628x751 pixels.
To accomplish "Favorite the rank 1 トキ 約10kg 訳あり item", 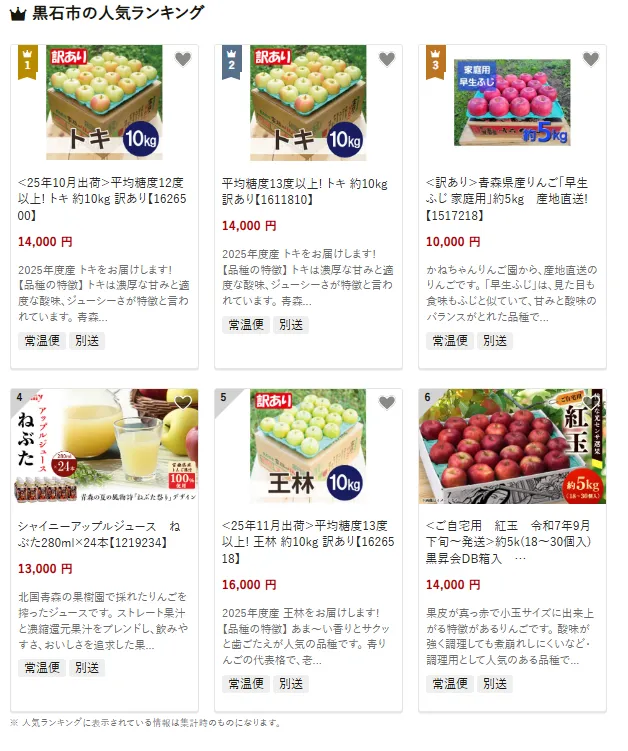I will click(x=182, y=59).
